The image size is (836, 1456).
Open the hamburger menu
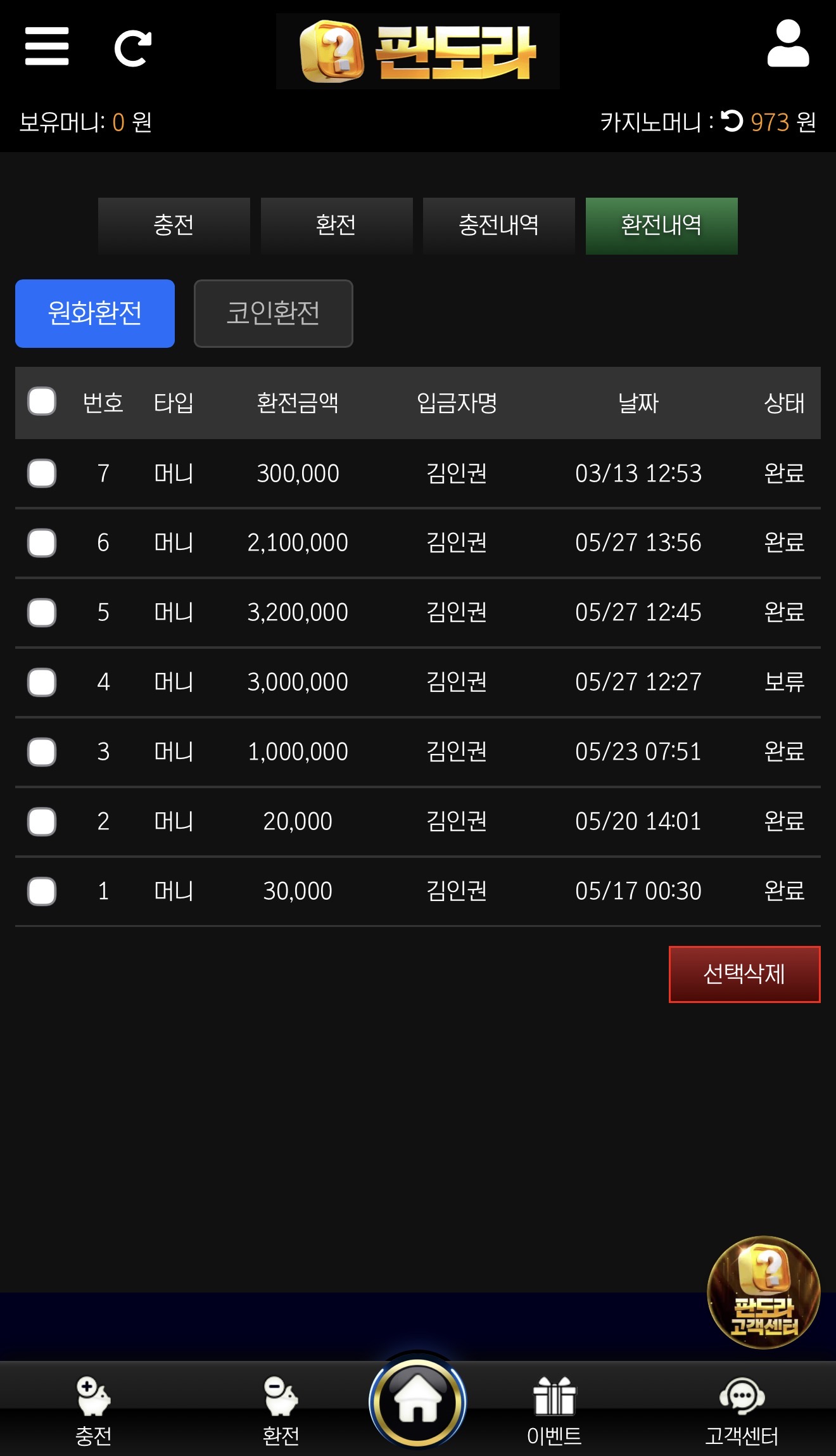click(x=47, y=46)
